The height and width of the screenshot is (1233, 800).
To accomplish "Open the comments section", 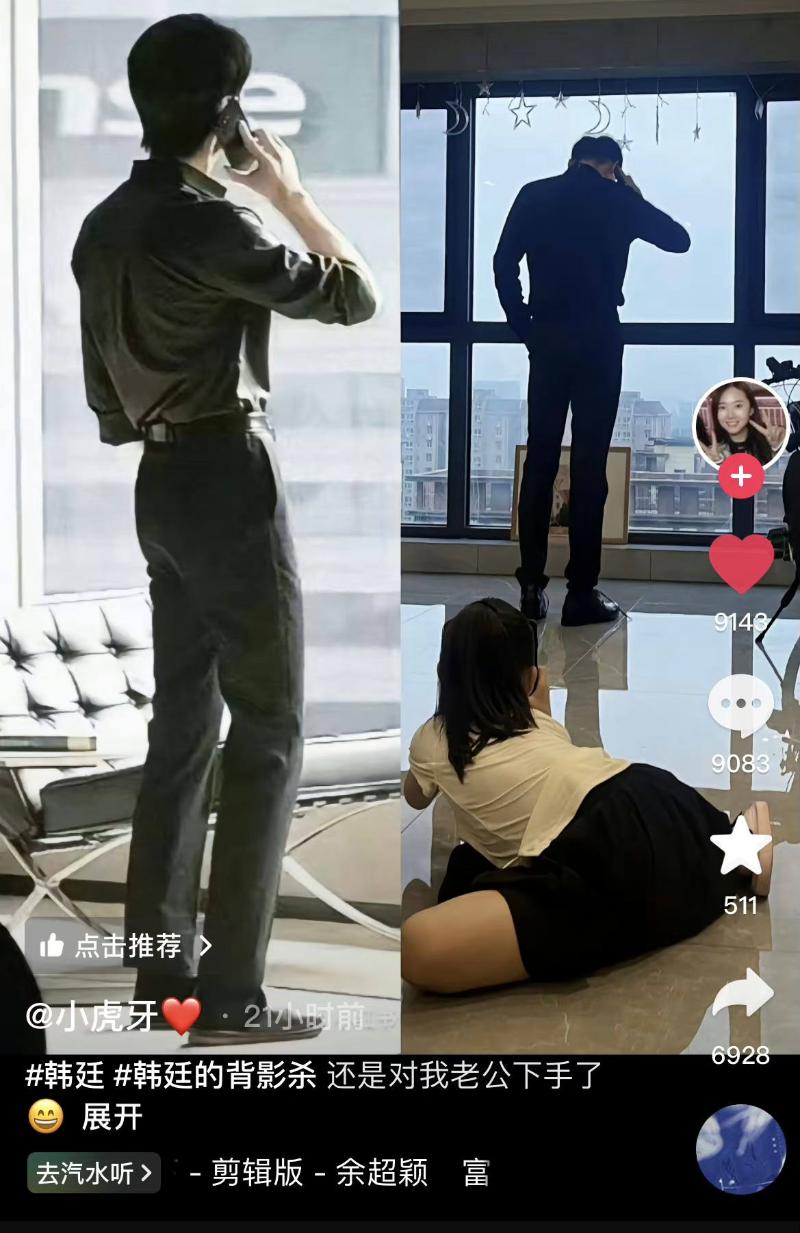I will pos(741,705).
